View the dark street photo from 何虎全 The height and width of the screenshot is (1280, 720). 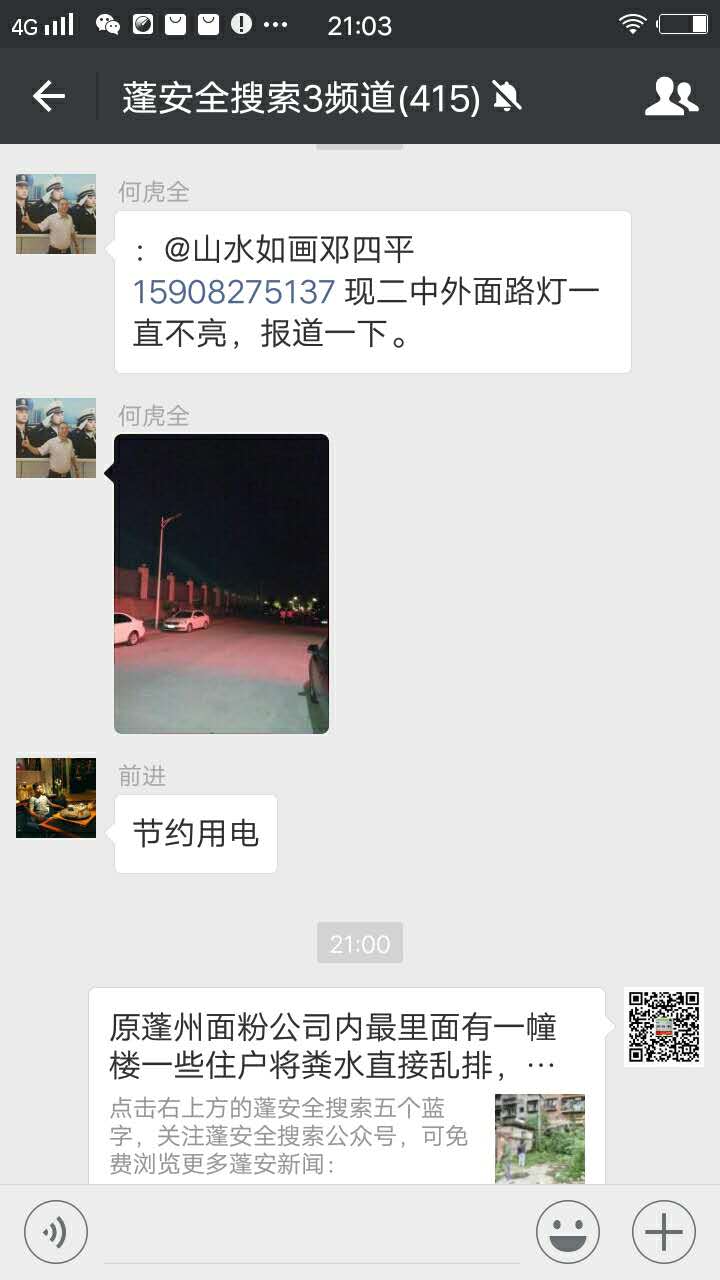coord(222,584)
